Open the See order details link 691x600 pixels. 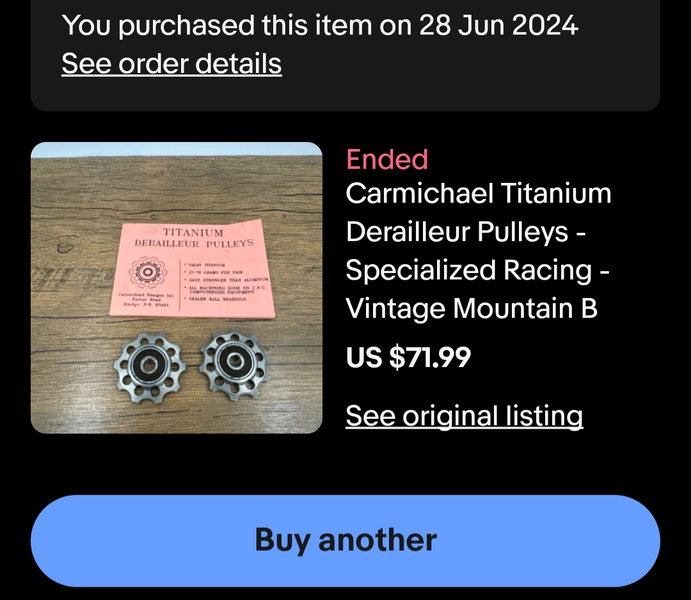coord(171,64)
